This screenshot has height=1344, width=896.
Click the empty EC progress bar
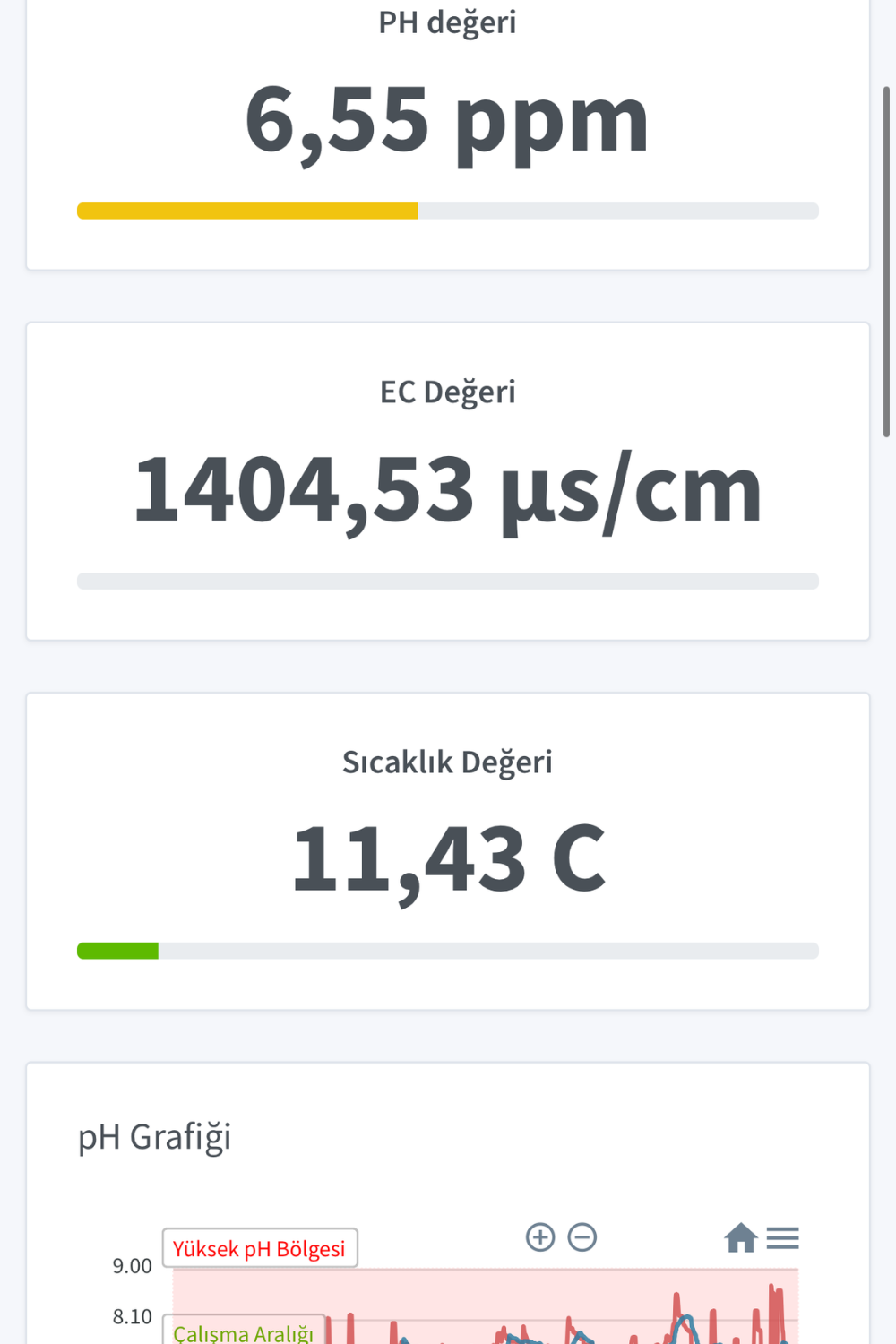(x=448, y=580)
